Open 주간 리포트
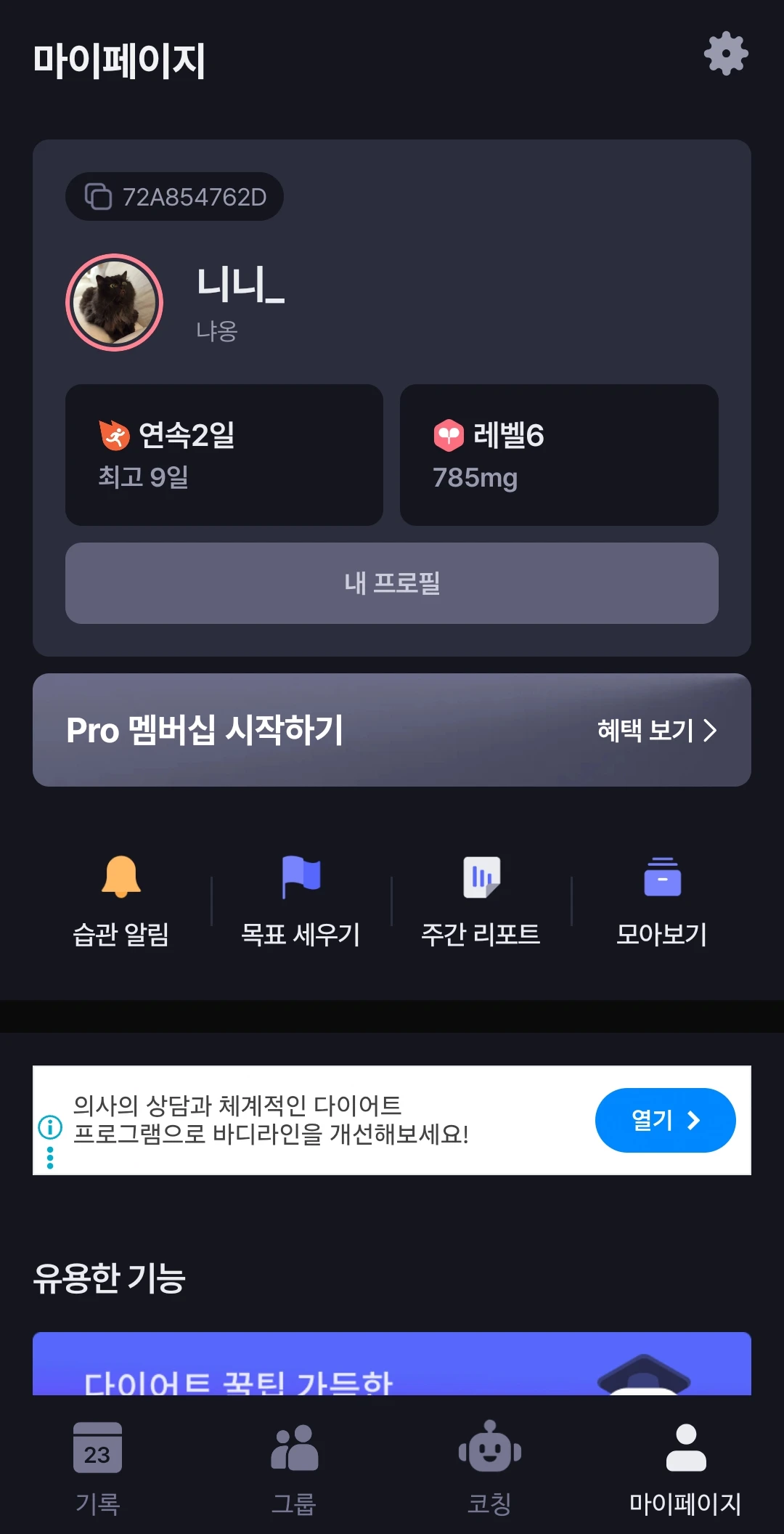This screenshot has width=784, height=1534. click(x=481, y=901)
